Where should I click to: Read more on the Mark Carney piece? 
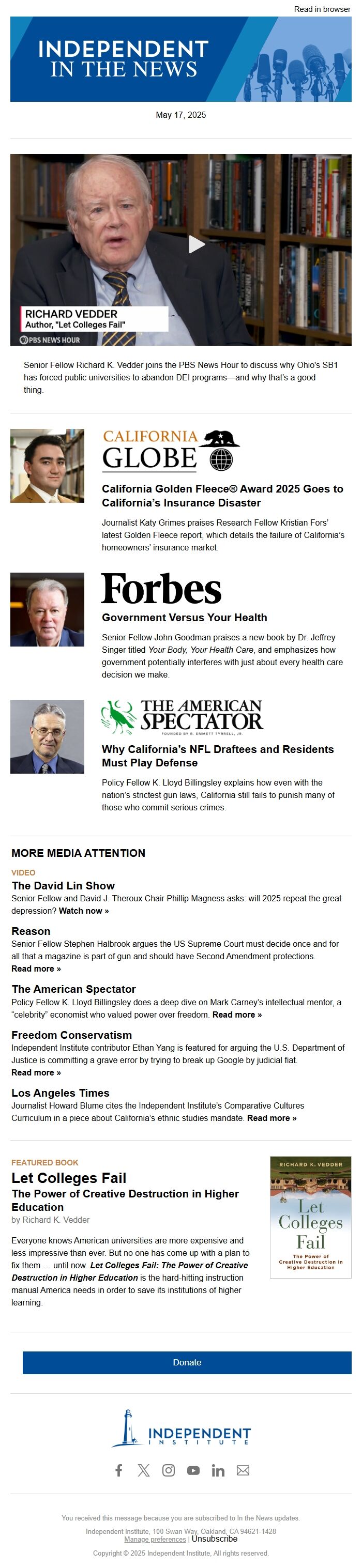point(236,1014)
